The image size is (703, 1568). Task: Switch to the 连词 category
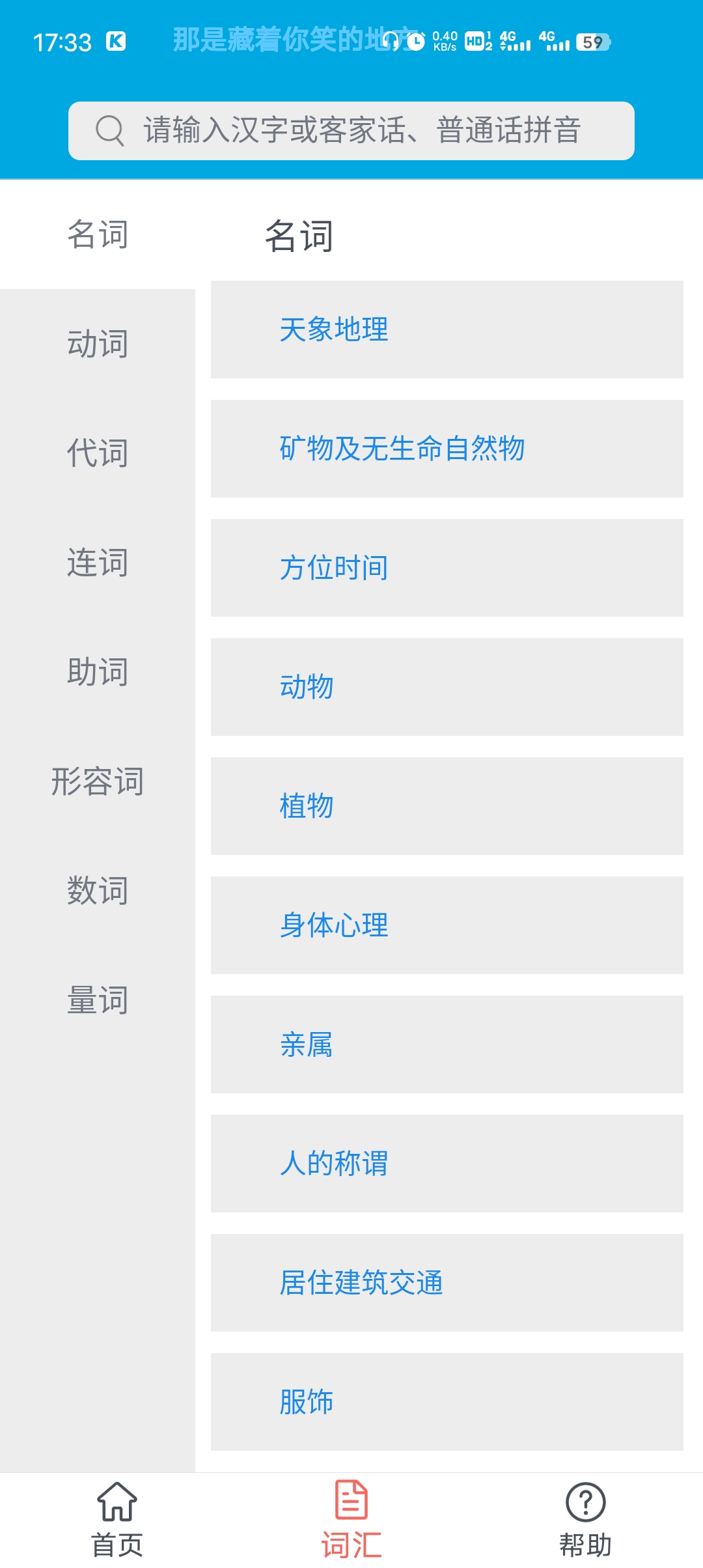coord(98,562)
